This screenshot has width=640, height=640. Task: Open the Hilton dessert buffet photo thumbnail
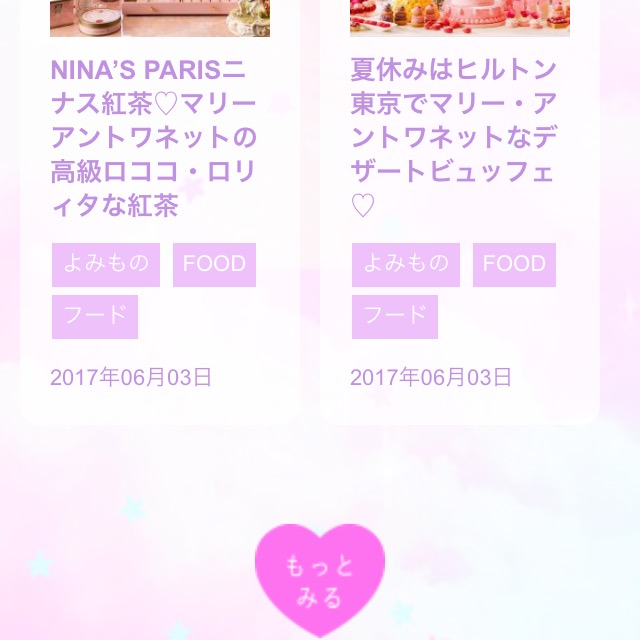[460, 17]
